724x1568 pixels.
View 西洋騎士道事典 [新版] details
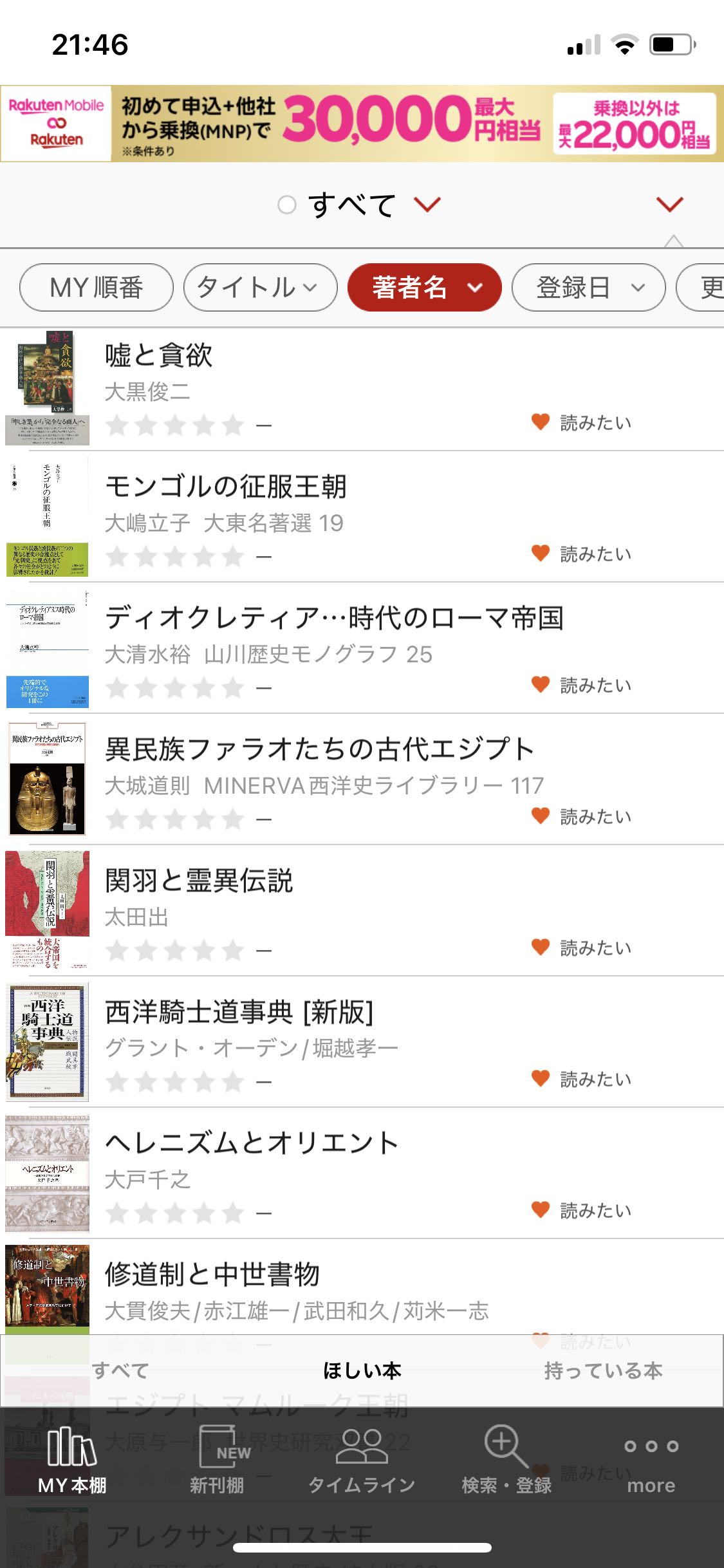click(x=239, y=1012)
